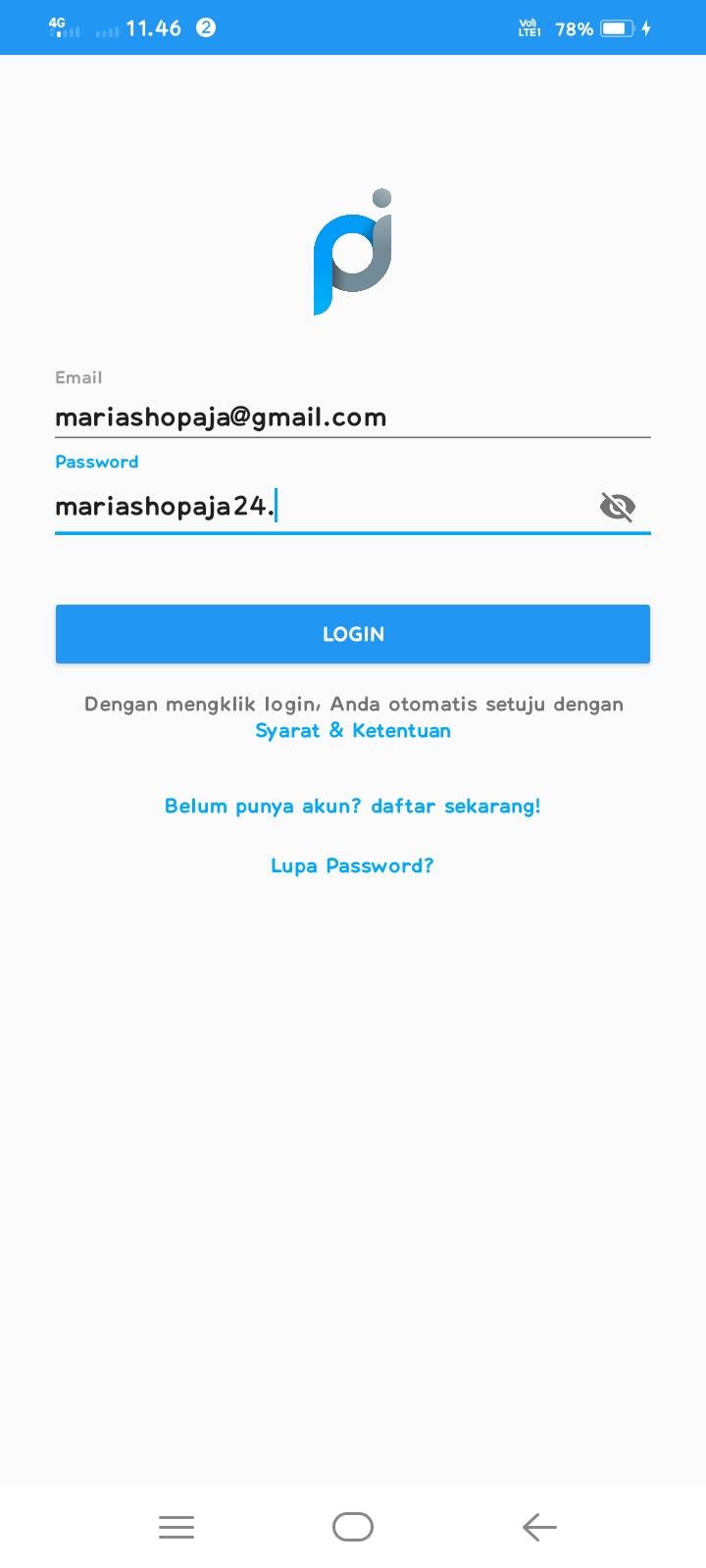706x1568 pixels.
Task: Tap the LOGIN button
Action: [x=353, y=634]
